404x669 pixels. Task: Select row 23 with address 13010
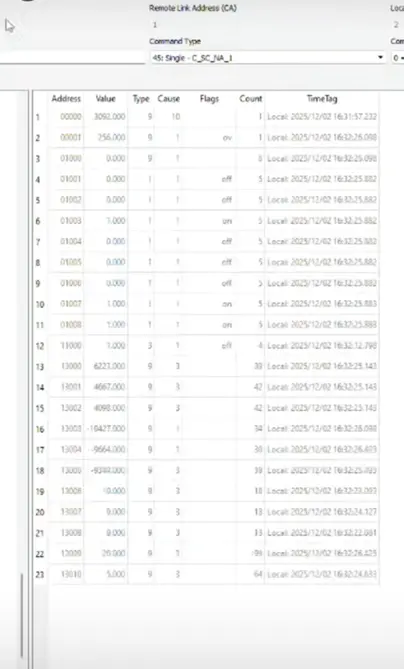(x=207, y=574)
